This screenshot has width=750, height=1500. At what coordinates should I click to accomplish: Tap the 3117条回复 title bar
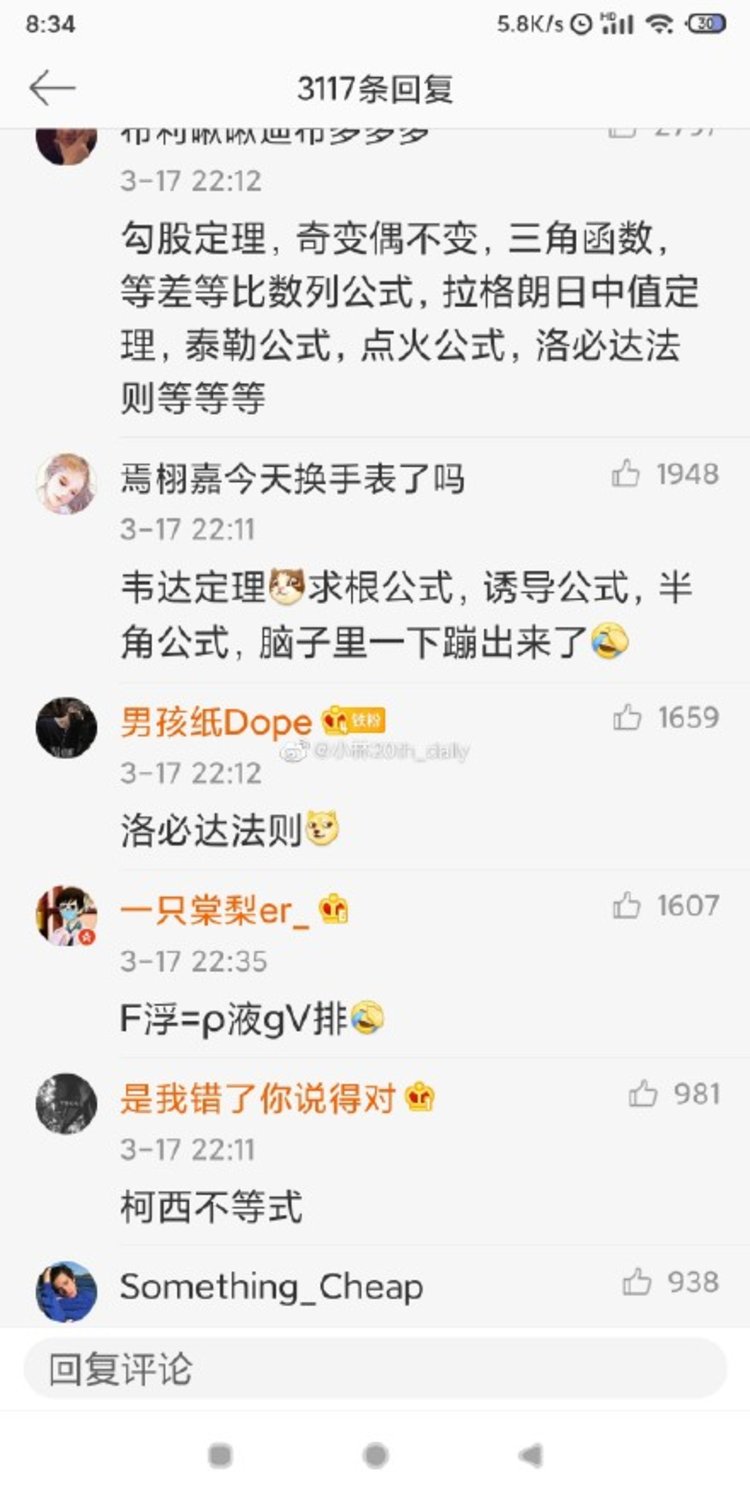(x=375, y=87)
